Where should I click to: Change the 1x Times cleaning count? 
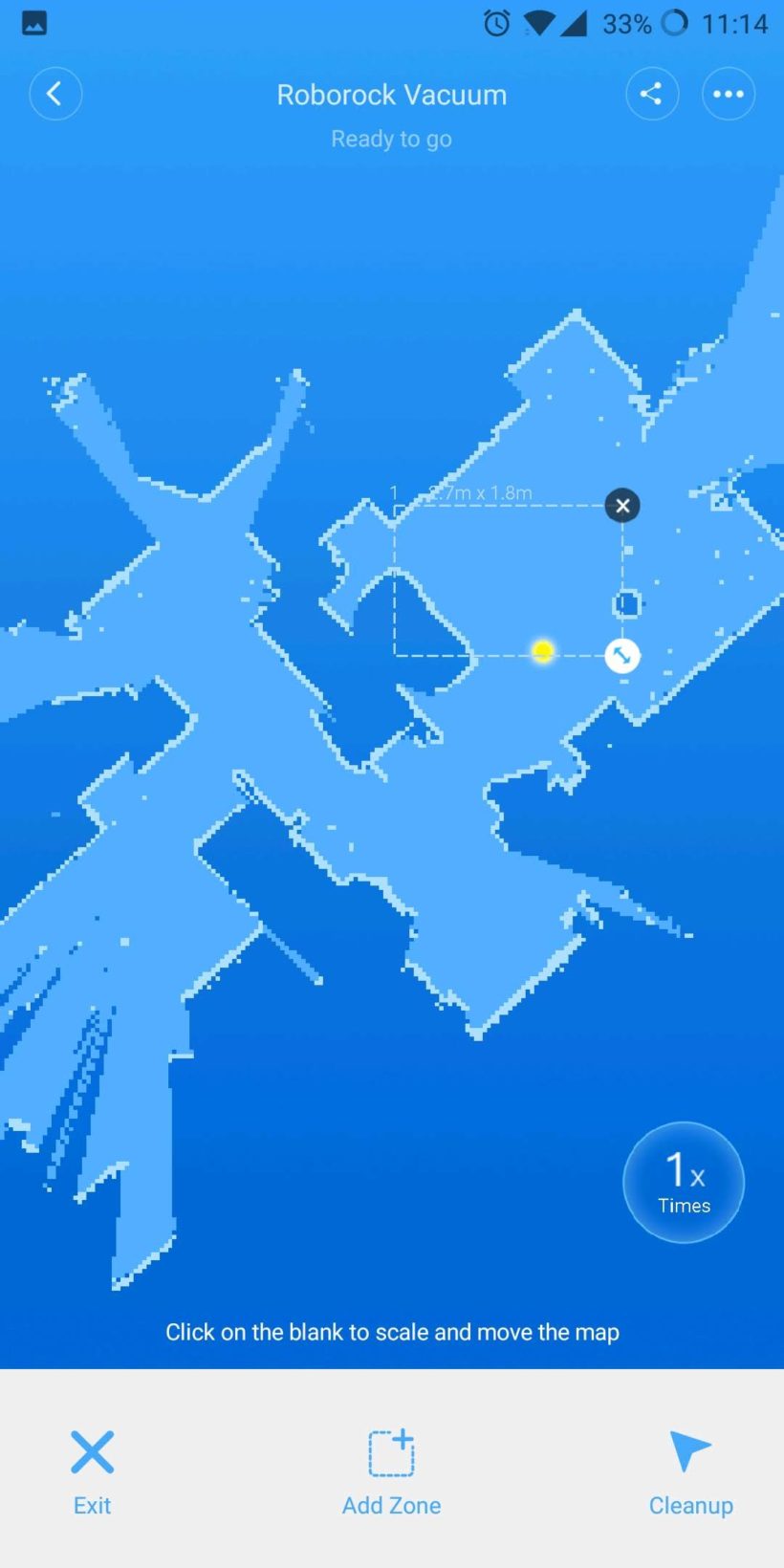click(684, 1183)
